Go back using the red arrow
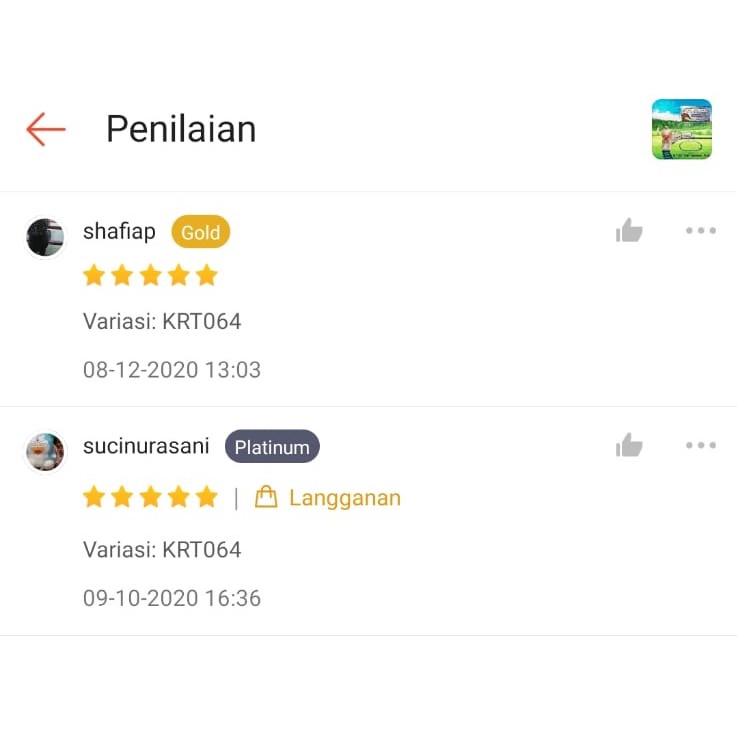This screenshot has width=737, height=737. click(46, 129)
